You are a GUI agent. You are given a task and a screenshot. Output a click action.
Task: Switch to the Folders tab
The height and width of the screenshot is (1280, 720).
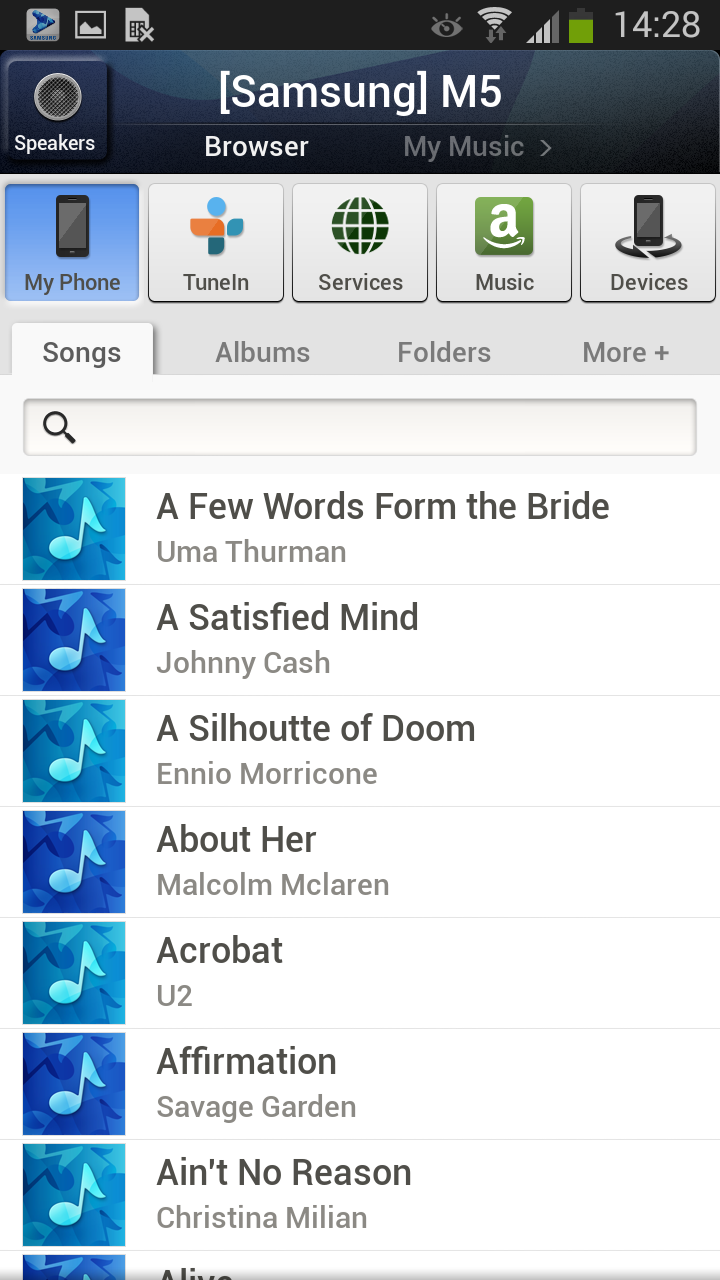click(x=444, y=352)
